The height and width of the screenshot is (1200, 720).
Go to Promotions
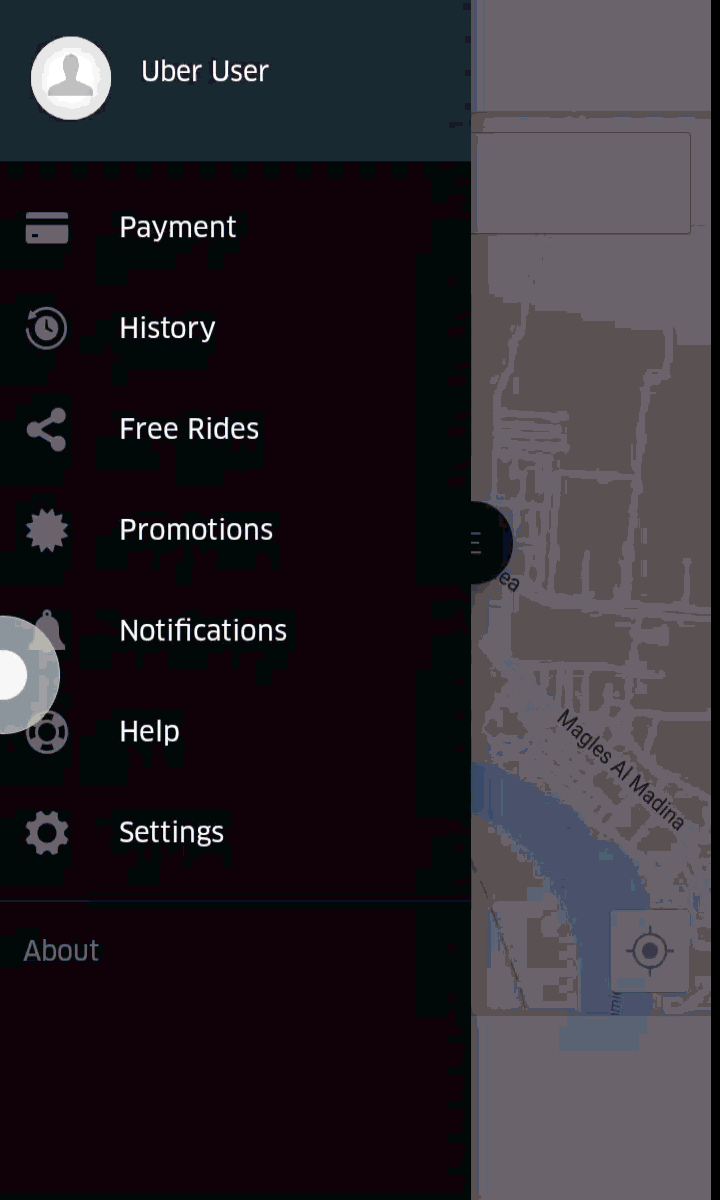click(x=235, y=530)
